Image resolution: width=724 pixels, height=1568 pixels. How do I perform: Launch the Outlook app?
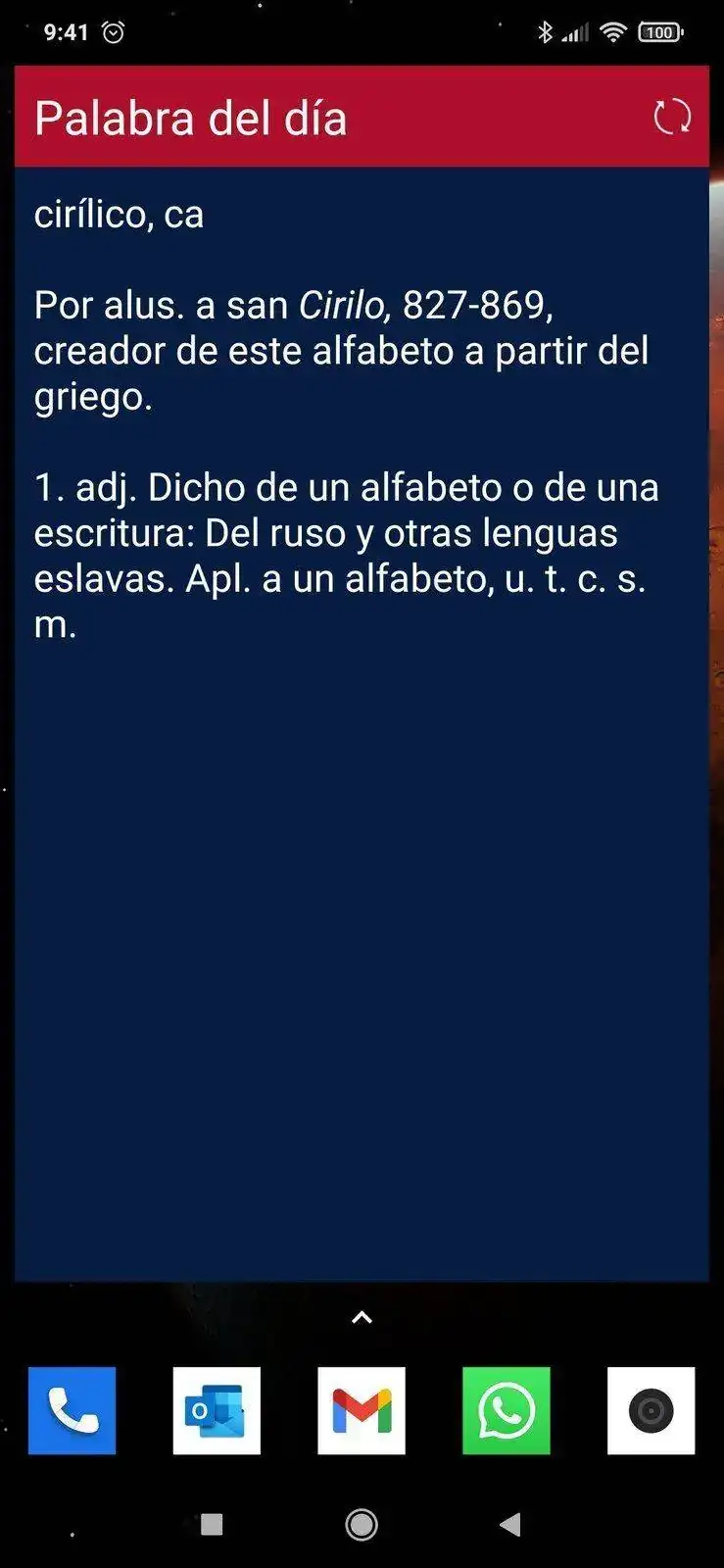click(x=217, y=1410)
